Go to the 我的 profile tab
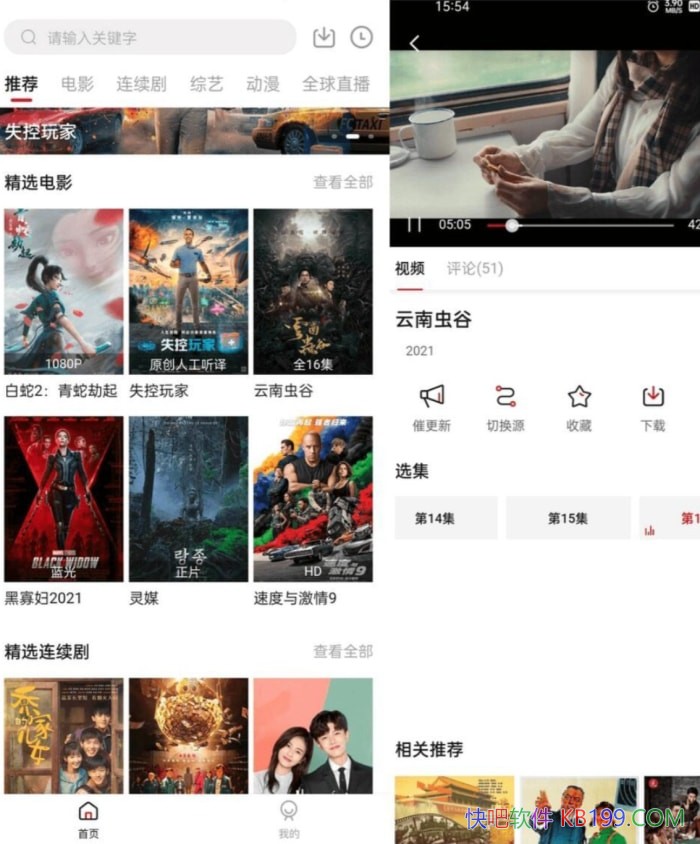 click(x=289, y=818)
